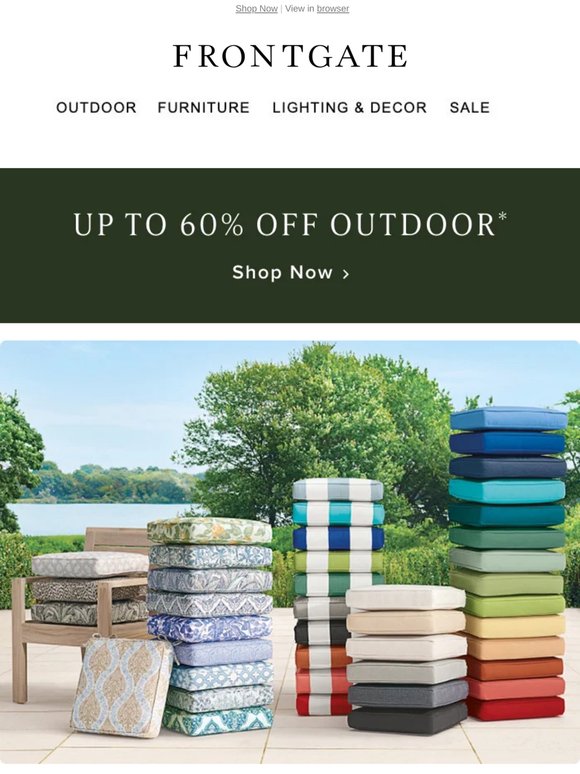Open the outdoor cushions promo image
580x774 pixels.
(290, 552)
